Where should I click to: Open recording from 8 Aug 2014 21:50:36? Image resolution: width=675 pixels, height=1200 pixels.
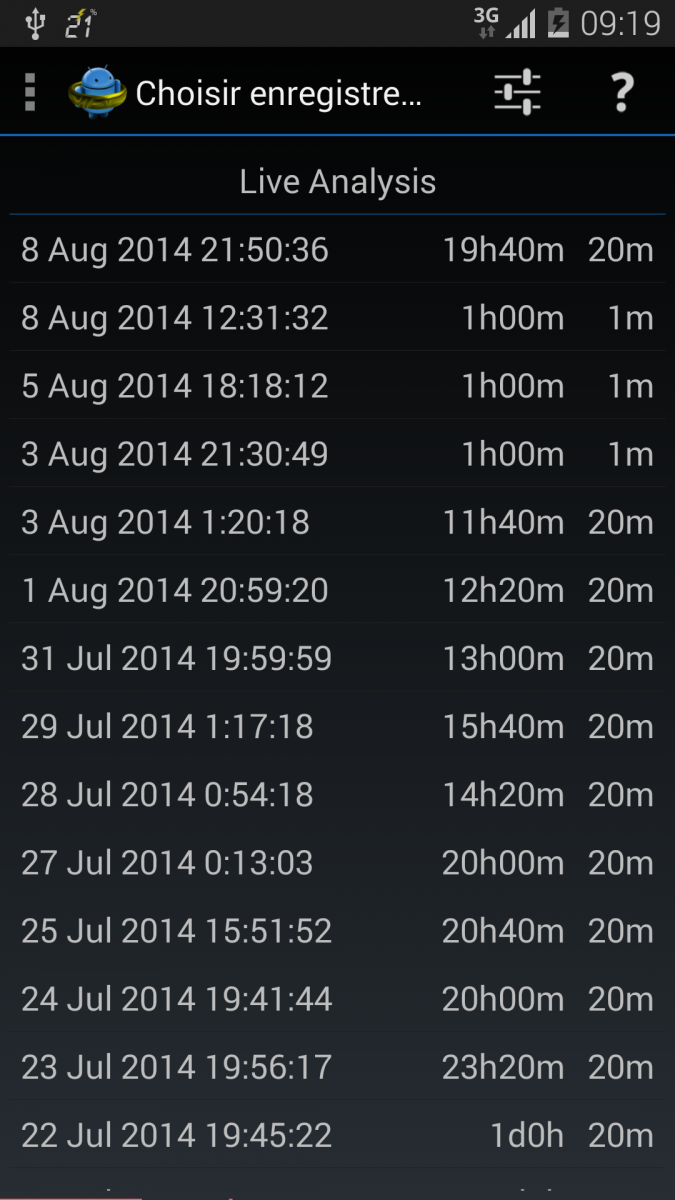click(x=337, y=250)
